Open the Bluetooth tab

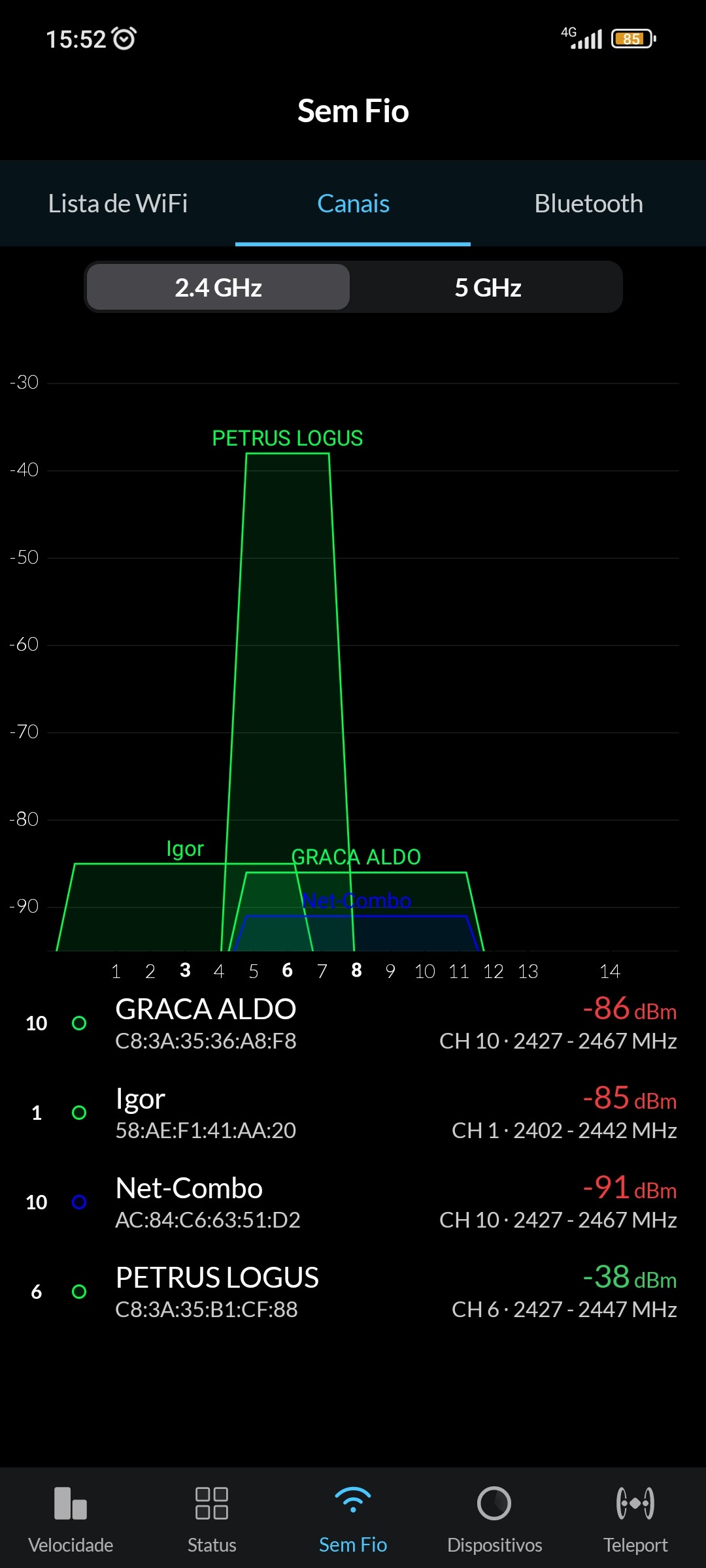[588, 204]
